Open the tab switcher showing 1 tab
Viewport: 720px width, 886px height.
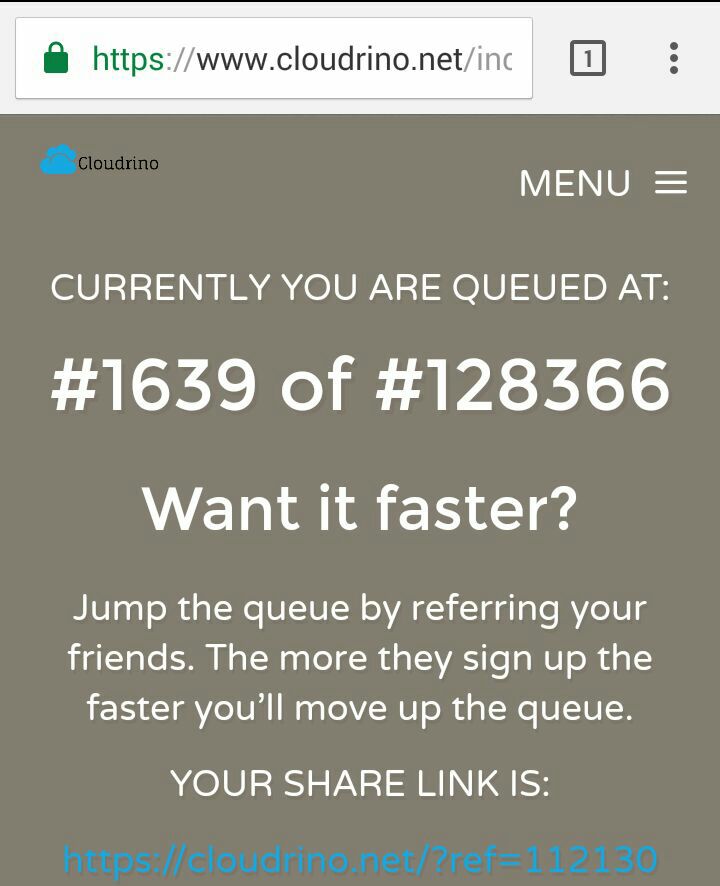(x=587, y=58)
